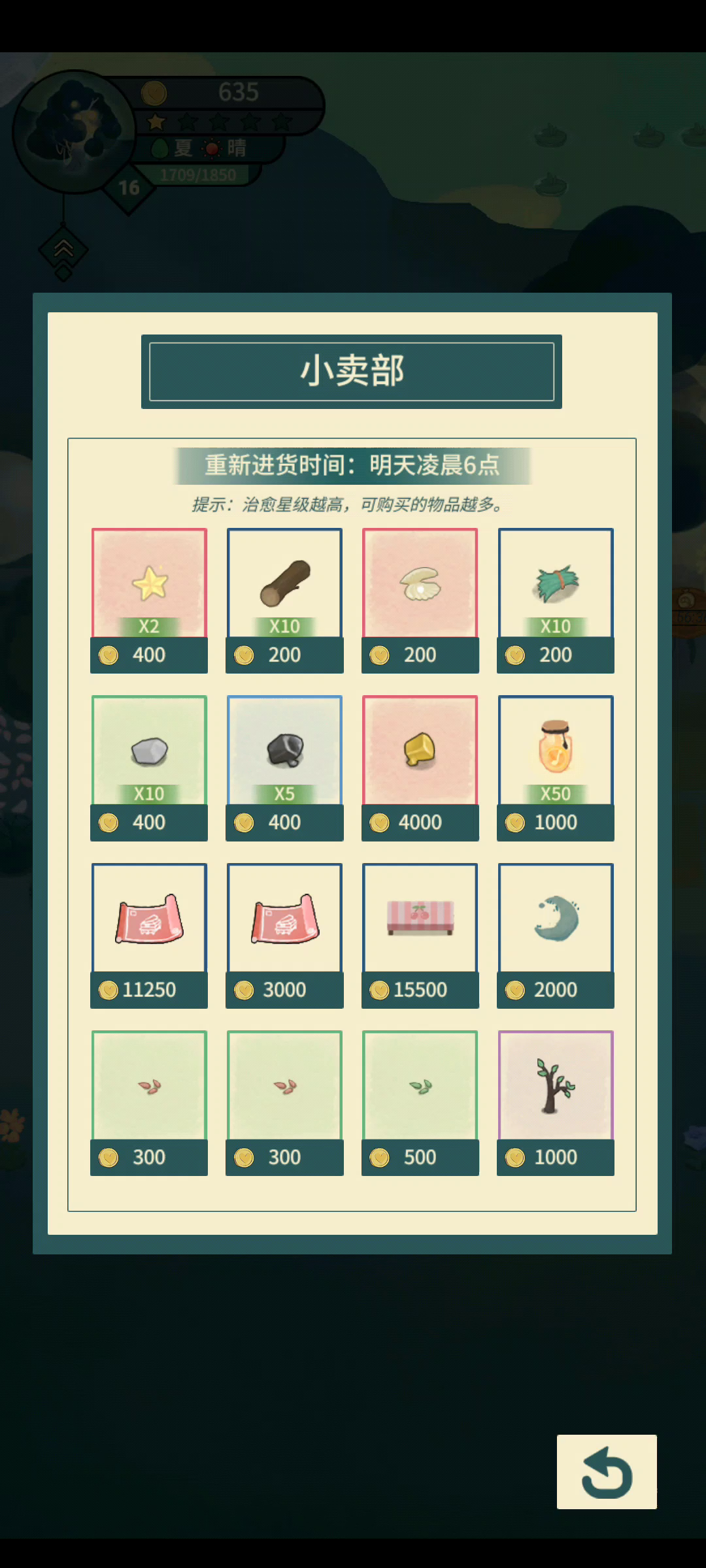Buy the cherry sofa for 15500
Viewport: 706px width, 1568px height.
420,936
